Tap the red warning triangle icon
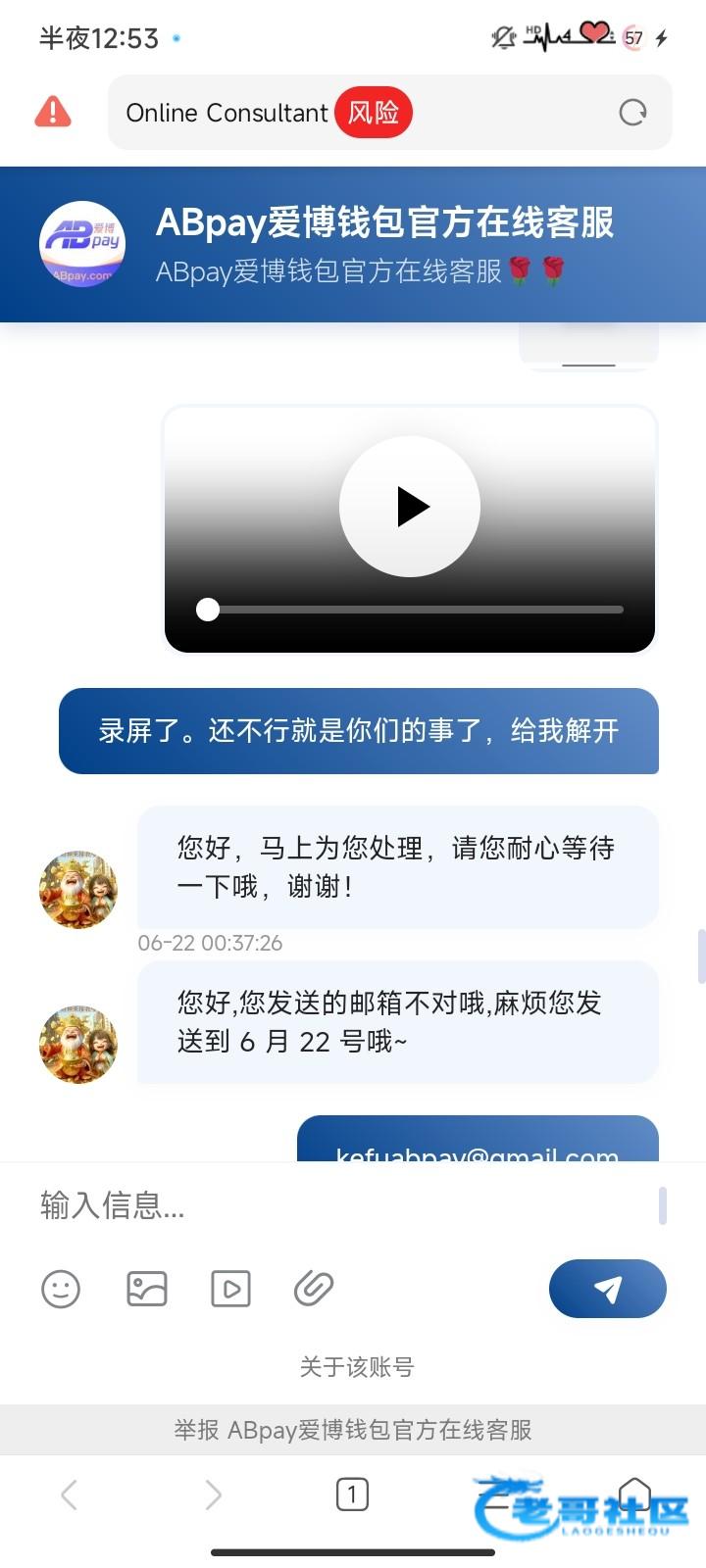The image size is (706, 1568). tap(53, 113)
